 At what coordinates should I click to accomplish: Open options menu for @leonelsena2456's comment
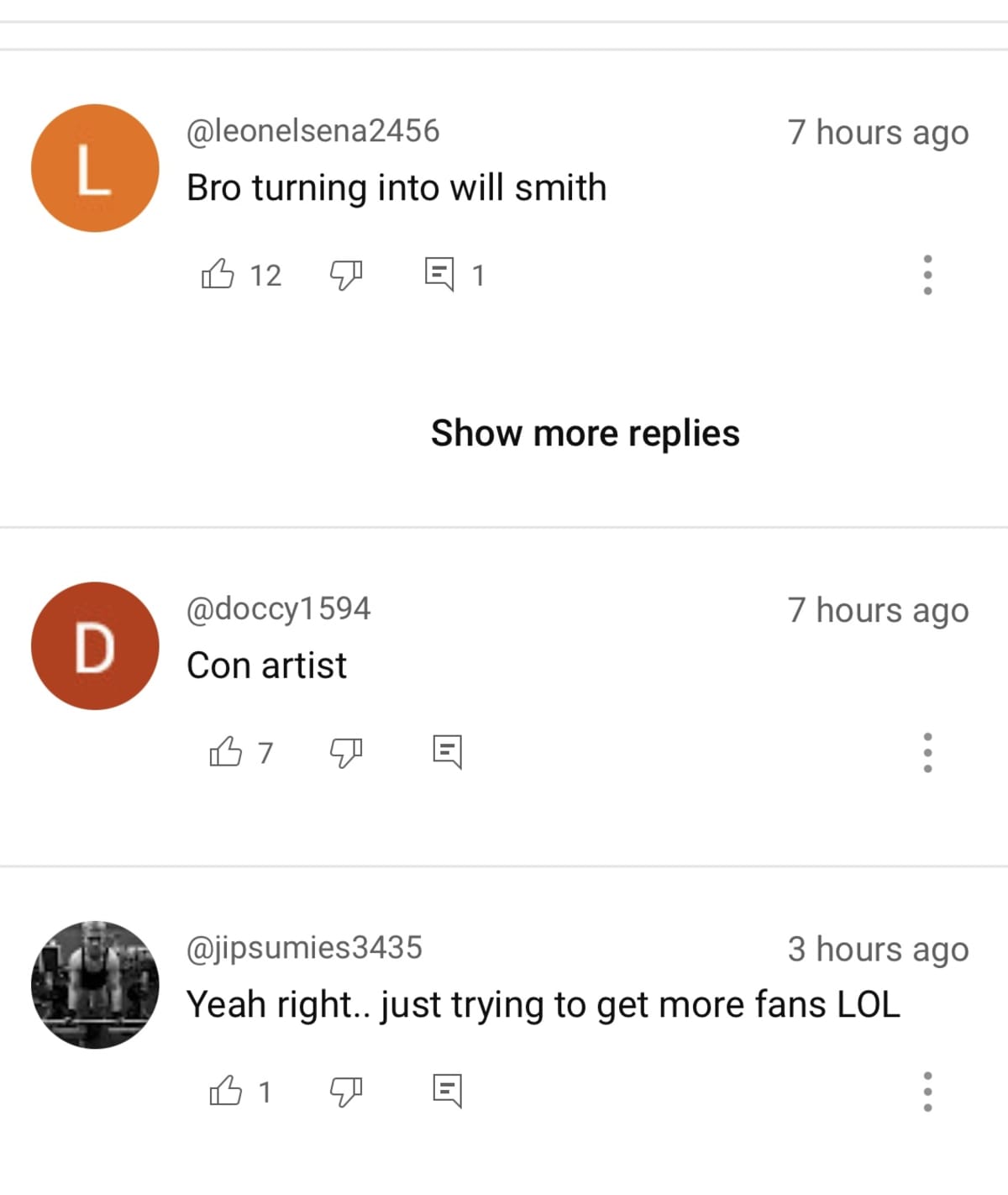927,276
